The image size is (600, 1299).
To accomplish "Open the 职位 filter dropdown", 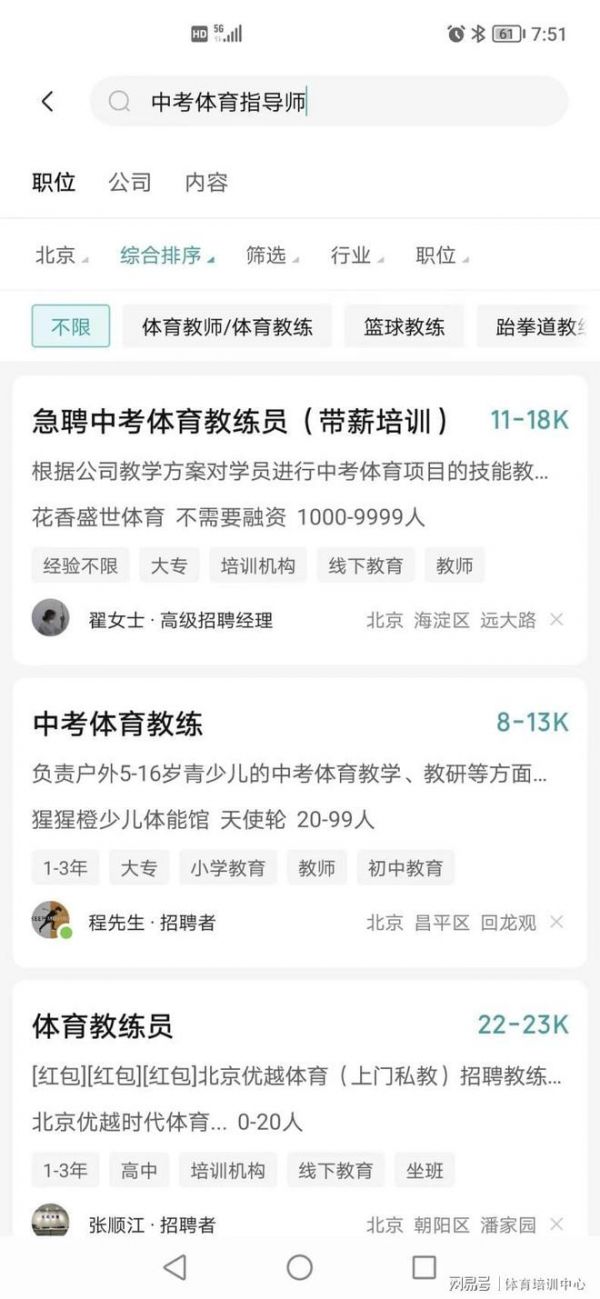I will pos(442,255).
